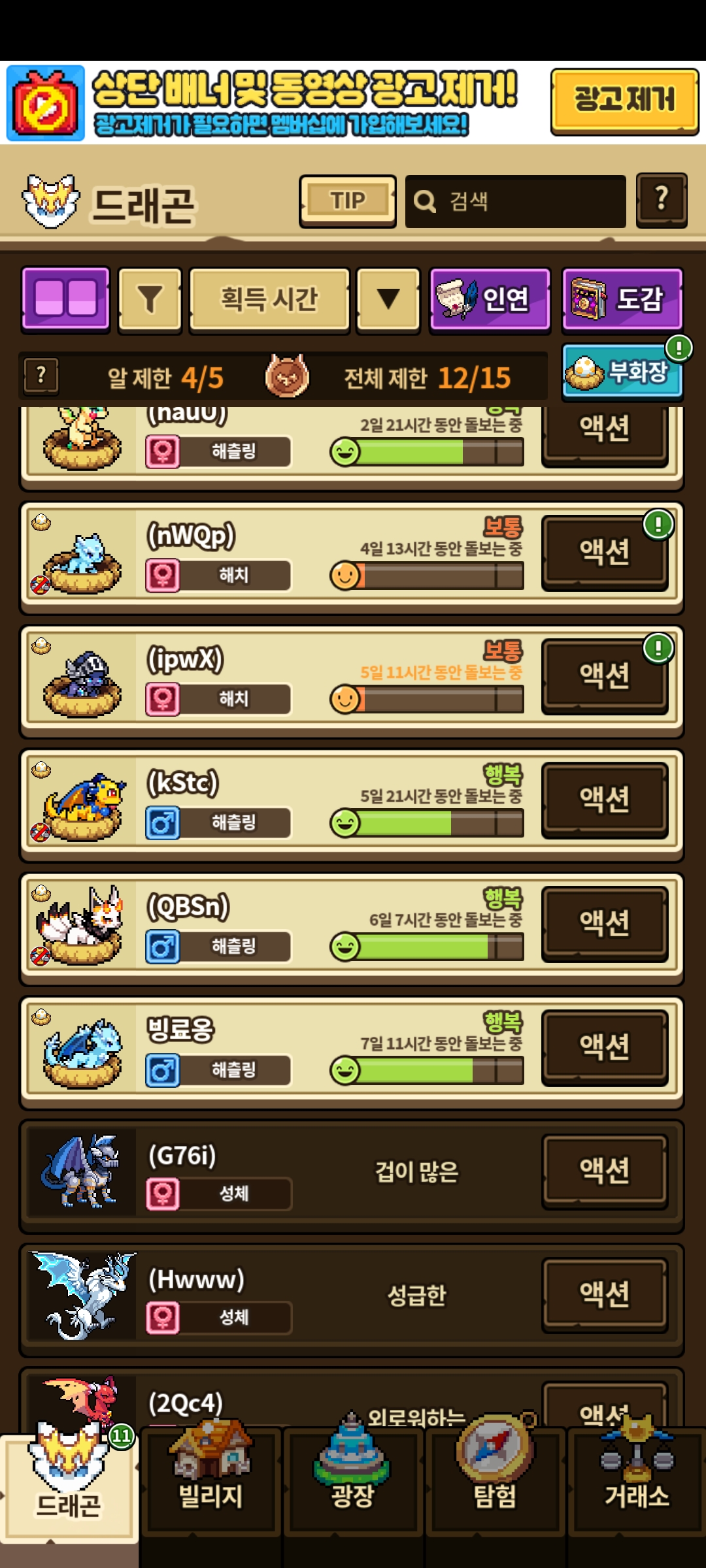Viewport: 706px width, 1568px height.
Task: Open the TIP button
Action: tap(347, 201)
